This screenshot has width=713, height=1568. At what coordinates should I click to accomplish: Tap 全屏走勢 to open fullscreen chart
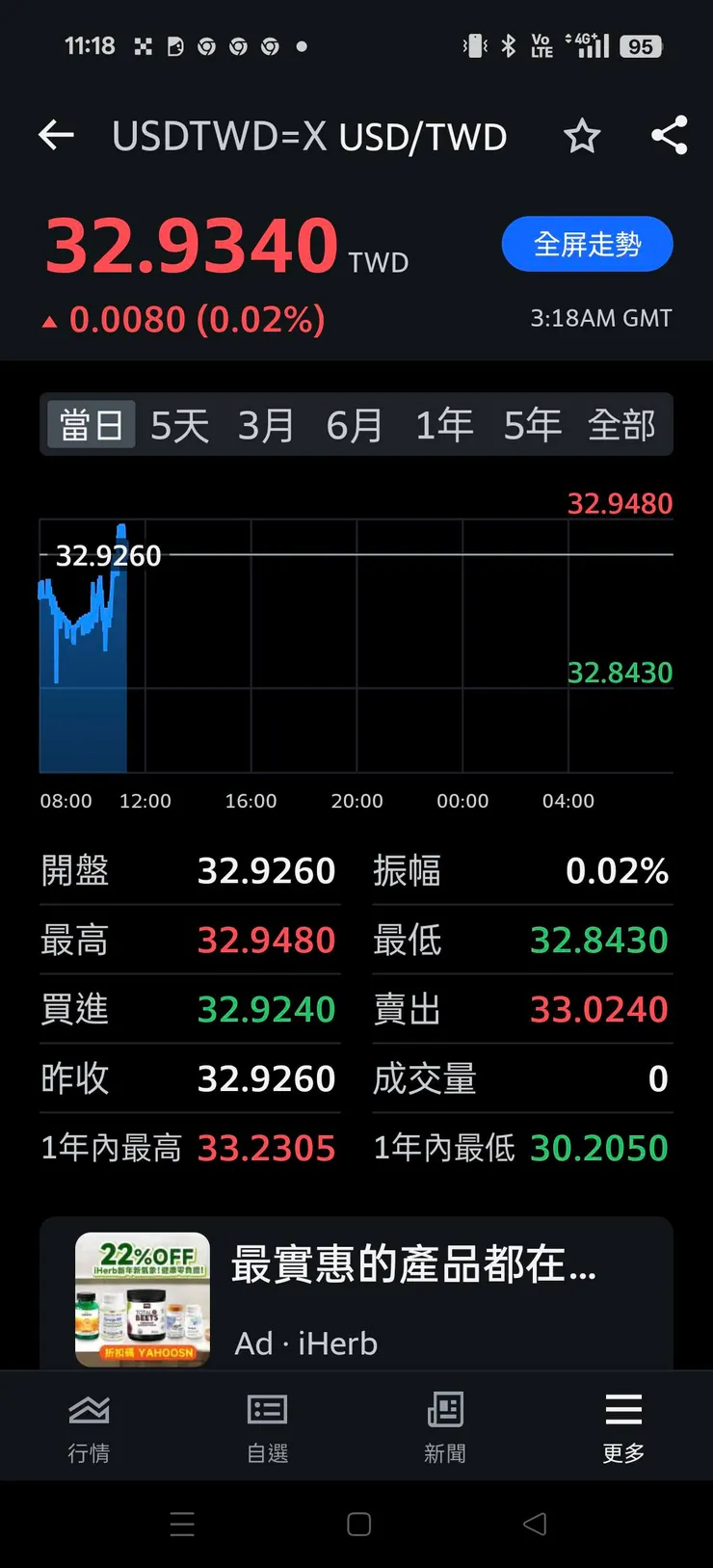pyautogui.click(x=587, y=245)
